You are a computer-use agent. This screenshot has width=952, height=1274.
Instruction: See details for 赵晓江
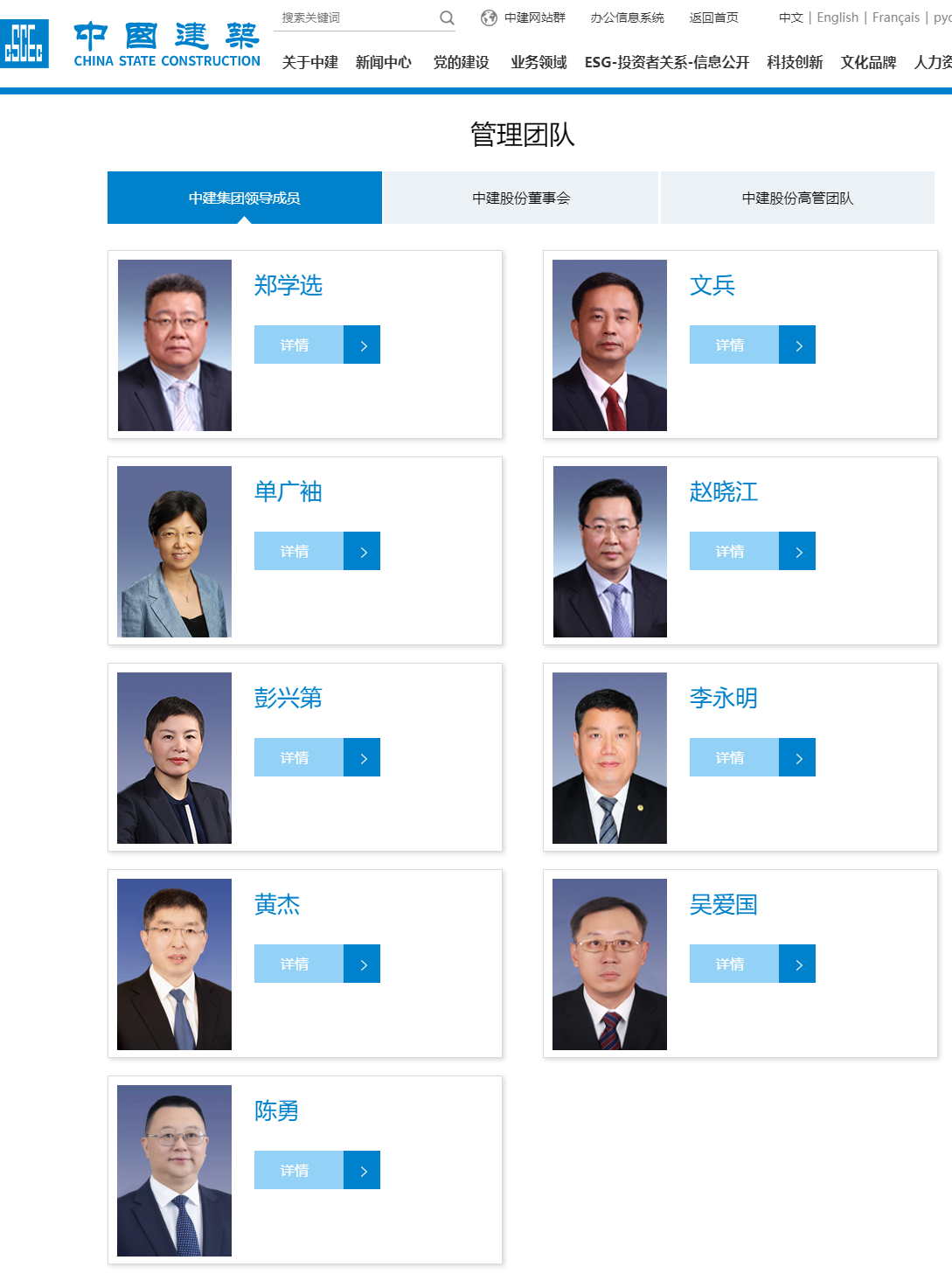[752, 552]
